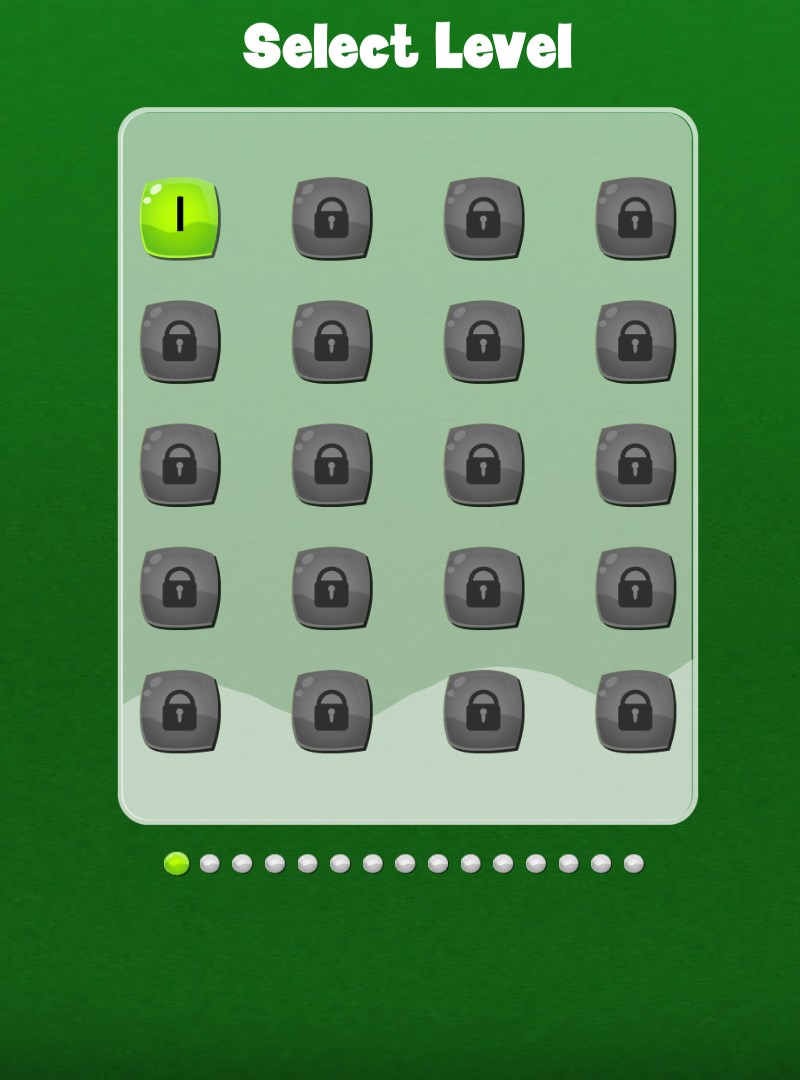
Task: Click the last padlock in row three
Action: pyautogui.click(x=636, y=466)
